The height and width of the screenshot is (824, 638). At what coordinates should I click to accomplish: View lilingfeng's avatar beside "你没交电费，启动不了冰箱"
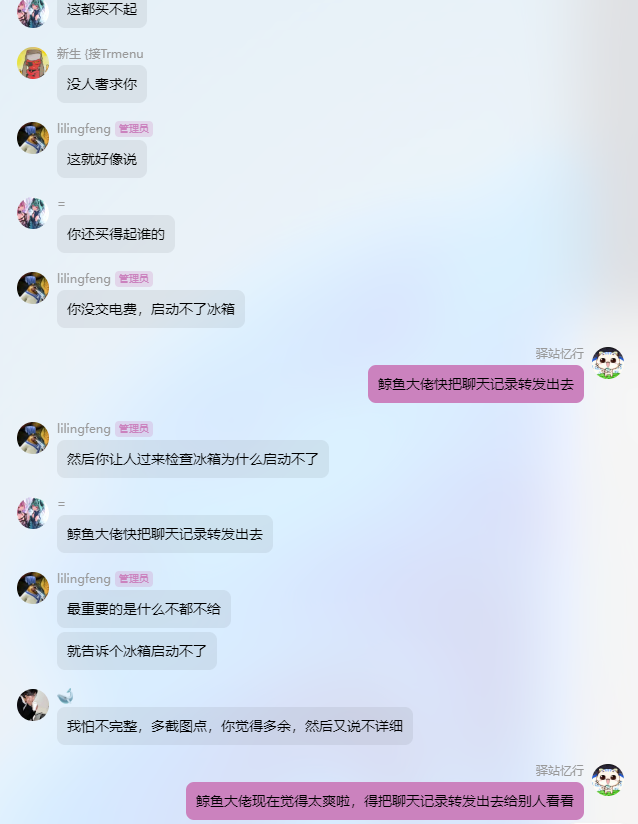(x=33, y=288)
